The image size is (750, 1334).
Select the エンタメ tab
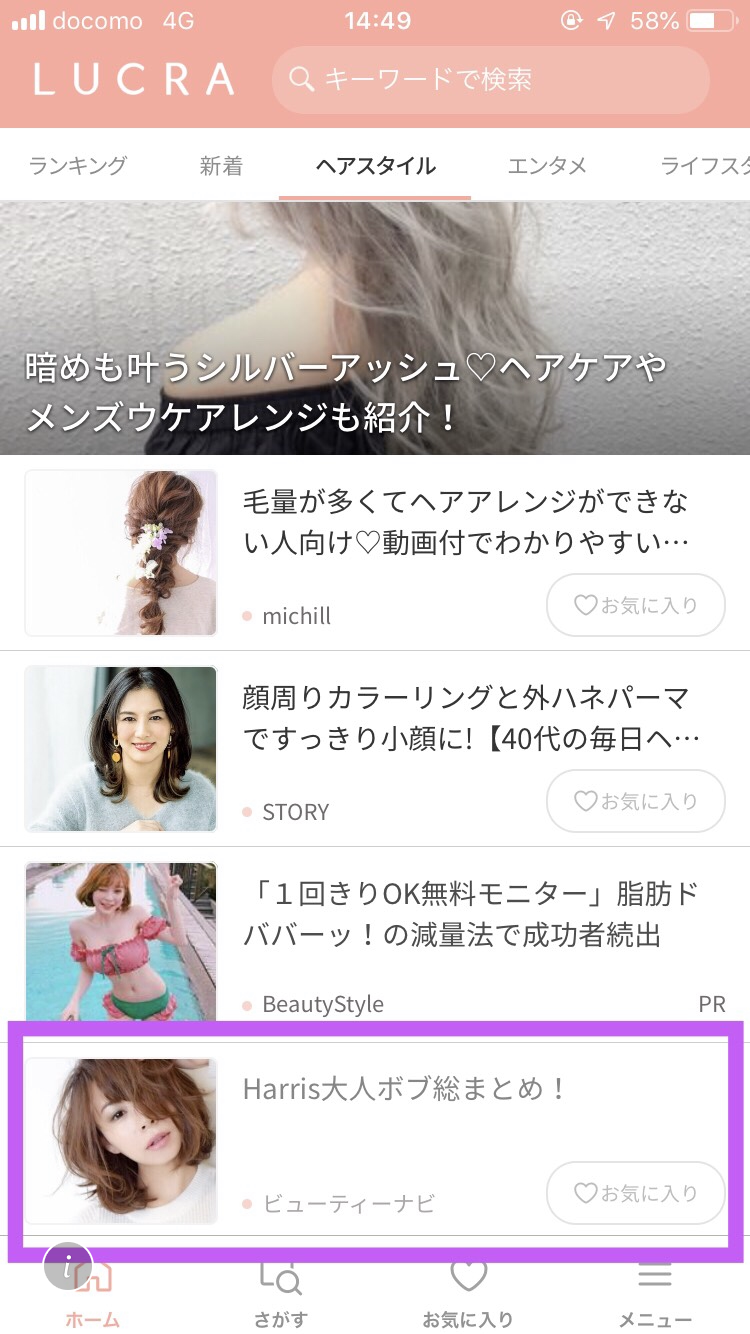click(547, 166)
